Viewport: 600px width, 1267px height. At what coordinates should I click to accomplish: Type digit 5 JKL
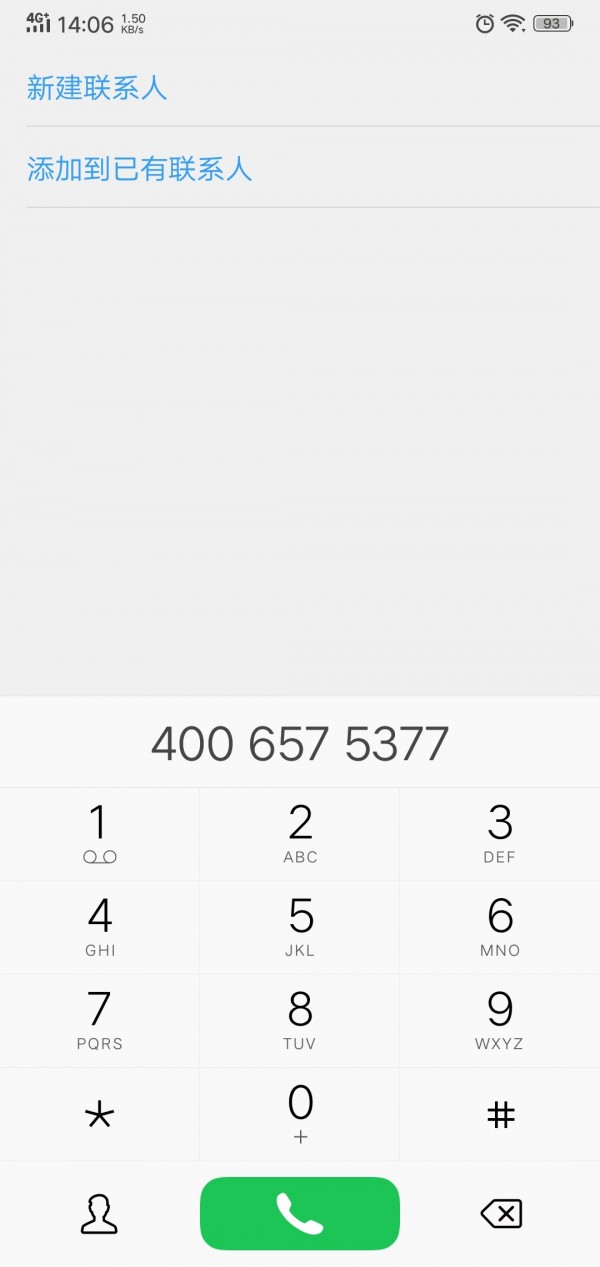(x=300, y=927)
